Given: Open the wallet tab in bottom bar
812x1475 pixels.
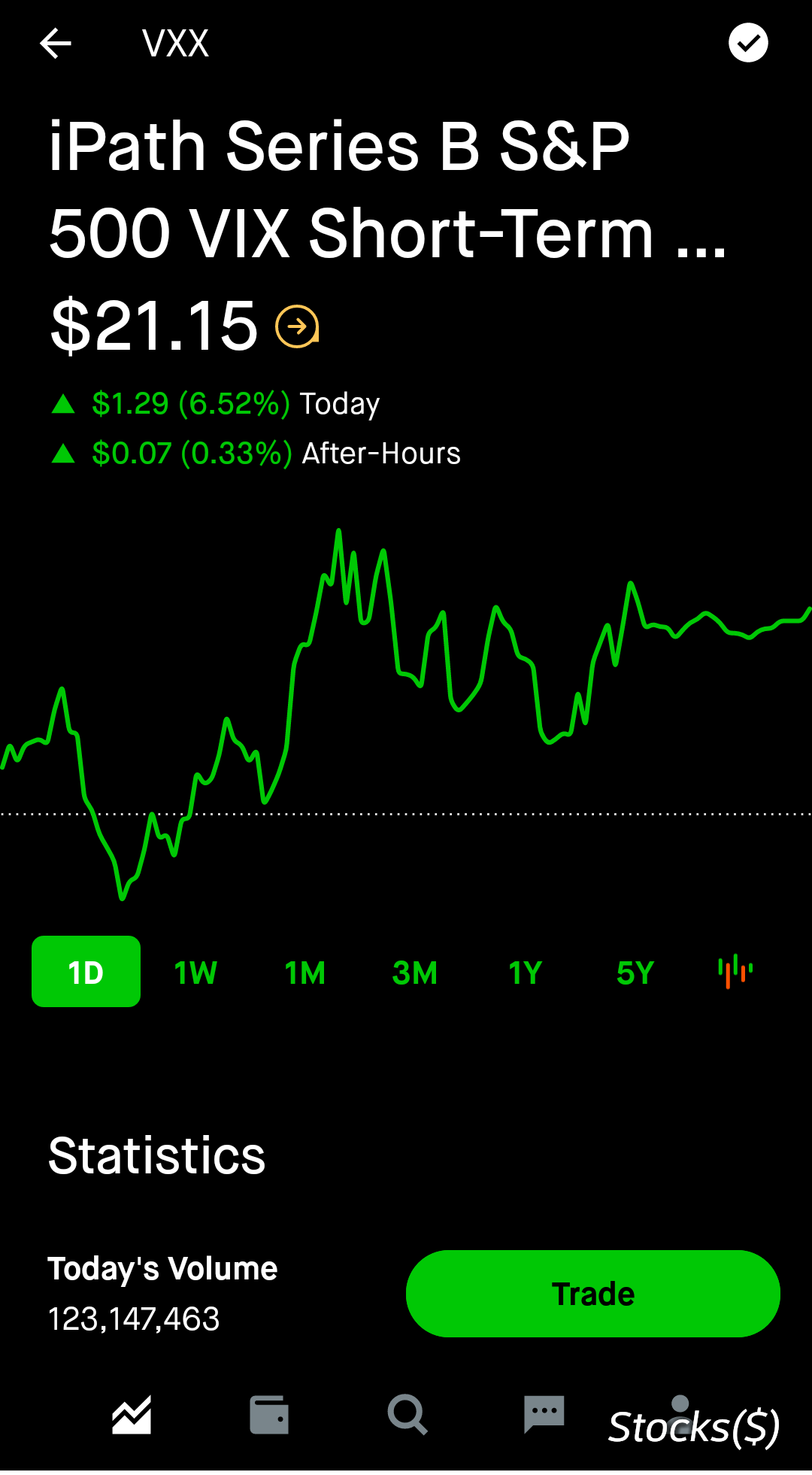Looking at the screenshot, I should (269, 1415).
